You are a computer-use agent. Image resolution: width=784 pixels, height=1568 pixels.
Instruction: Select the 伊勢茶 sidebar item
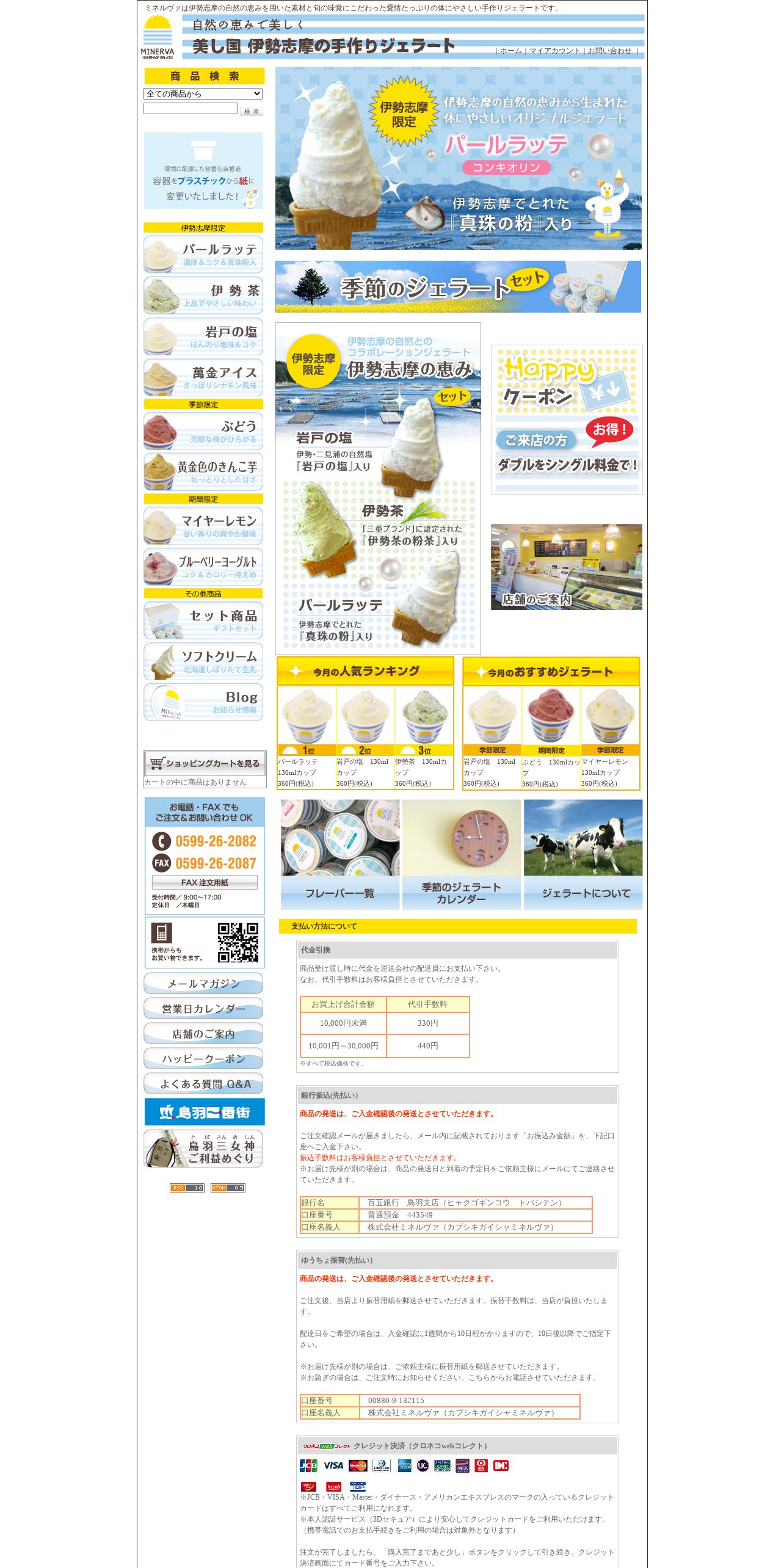click(x=203, y=296)
